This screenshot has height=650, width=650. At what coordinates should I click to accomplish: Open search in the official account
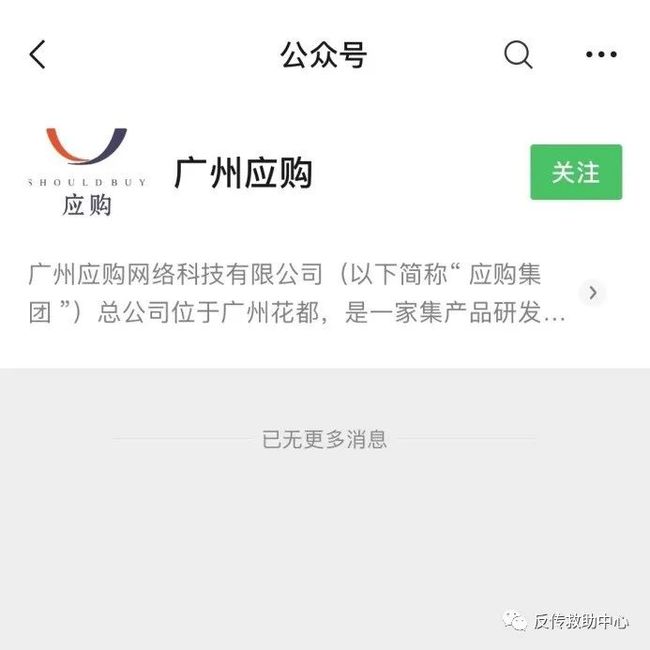[518, 54]
